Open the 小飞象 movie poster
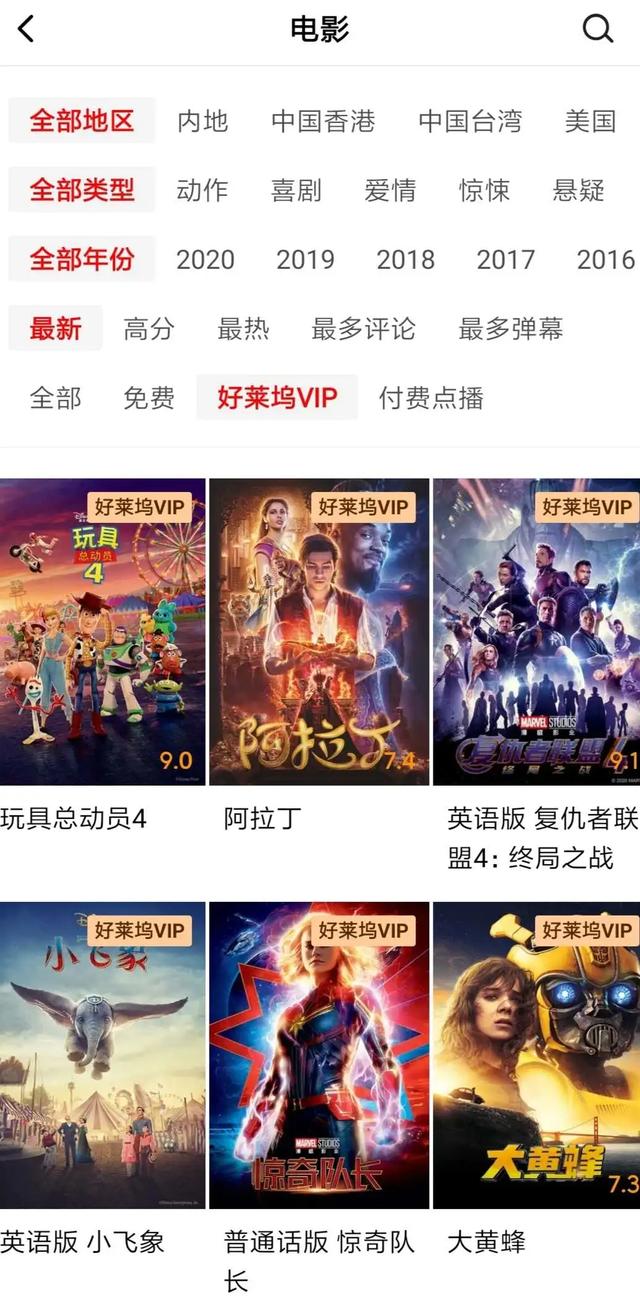 (103, 1055)
